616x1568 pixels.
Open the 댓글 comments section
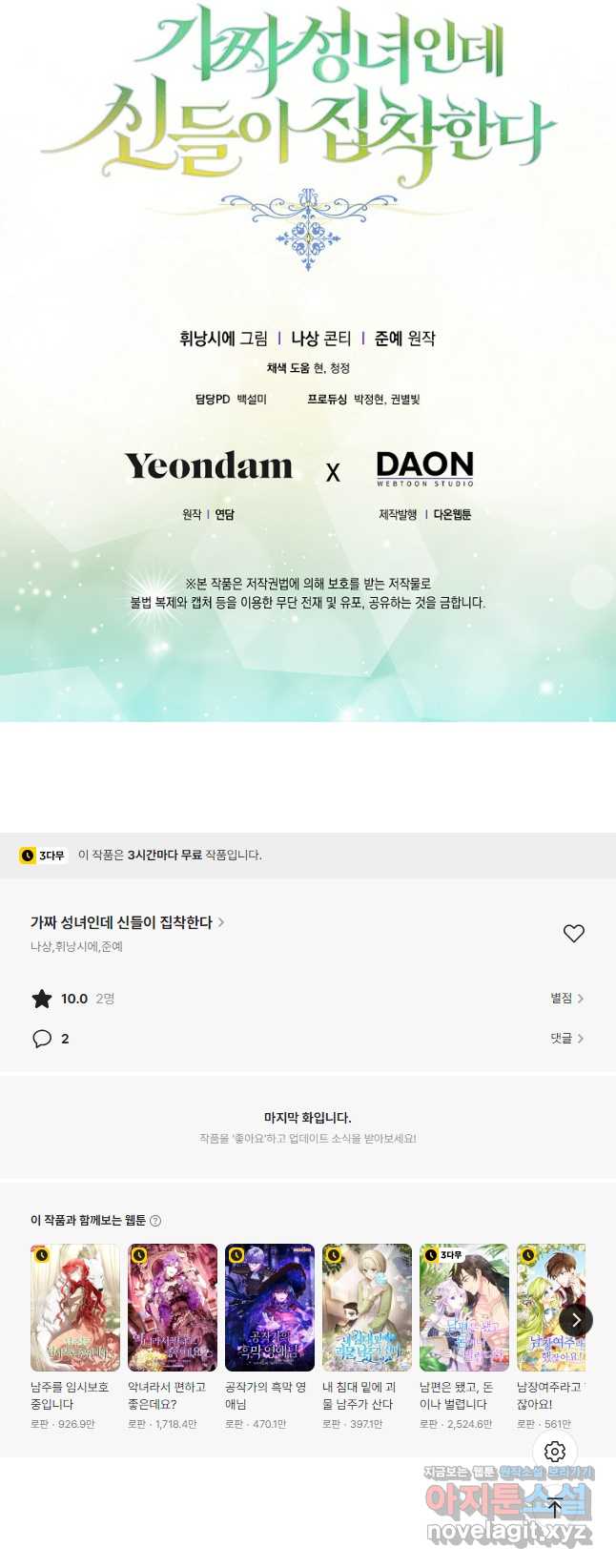566,1038
